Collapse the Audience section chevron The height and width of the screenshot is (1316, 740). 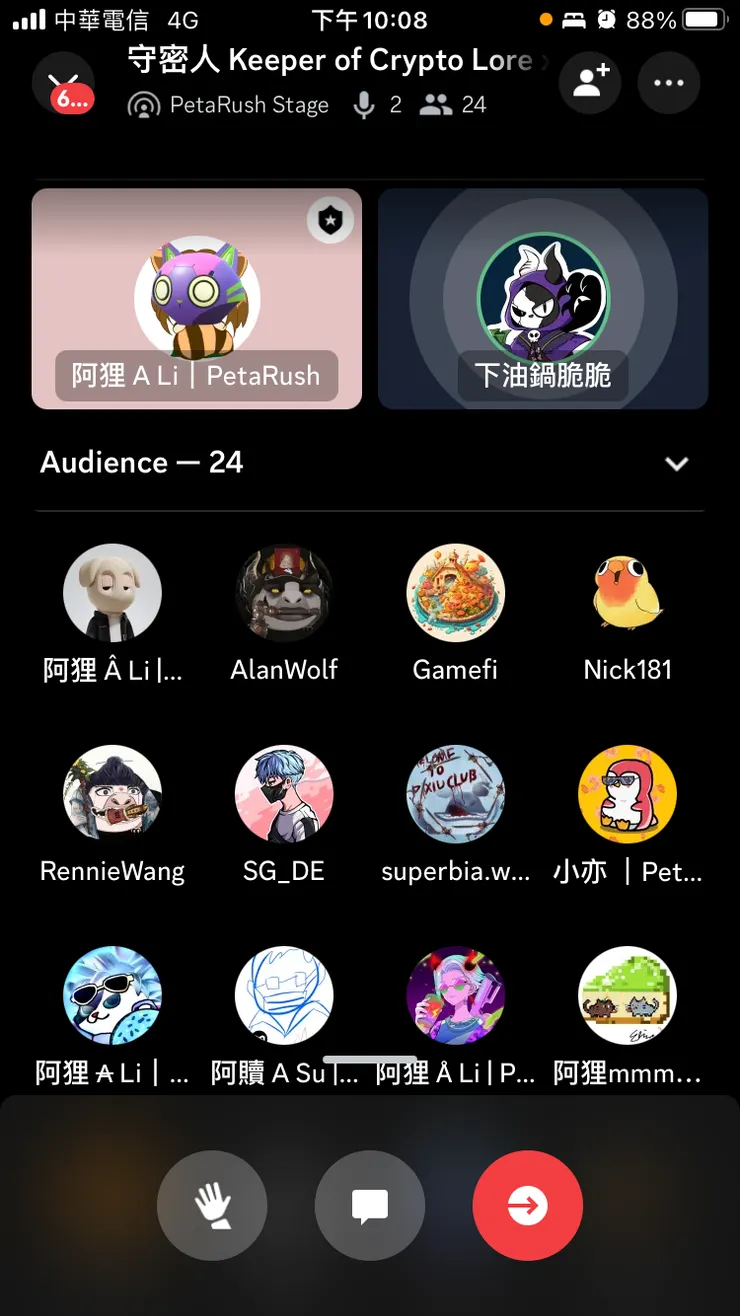(x=676, y=464)
